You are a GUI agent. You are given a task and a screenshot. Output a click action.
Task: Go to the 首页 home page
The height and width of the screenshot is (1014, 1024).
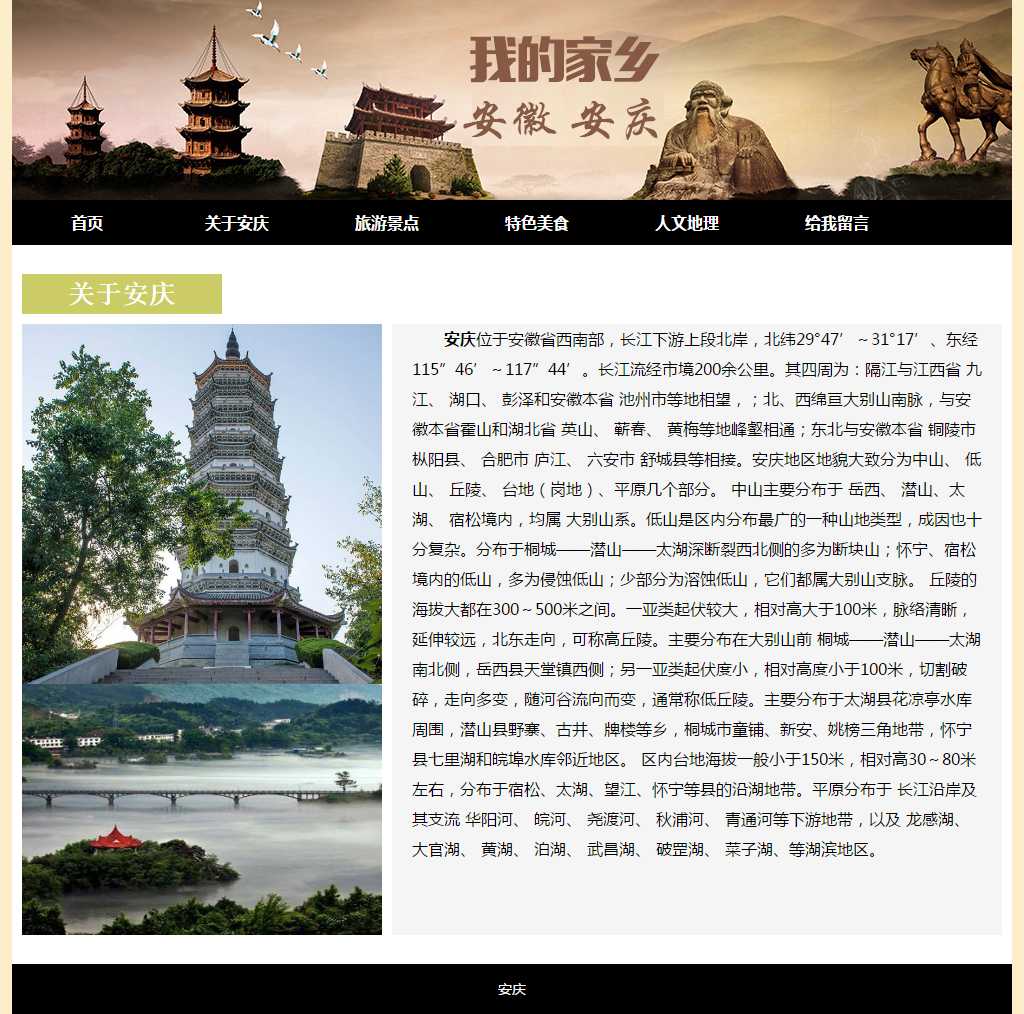click(x=87, y=223)
